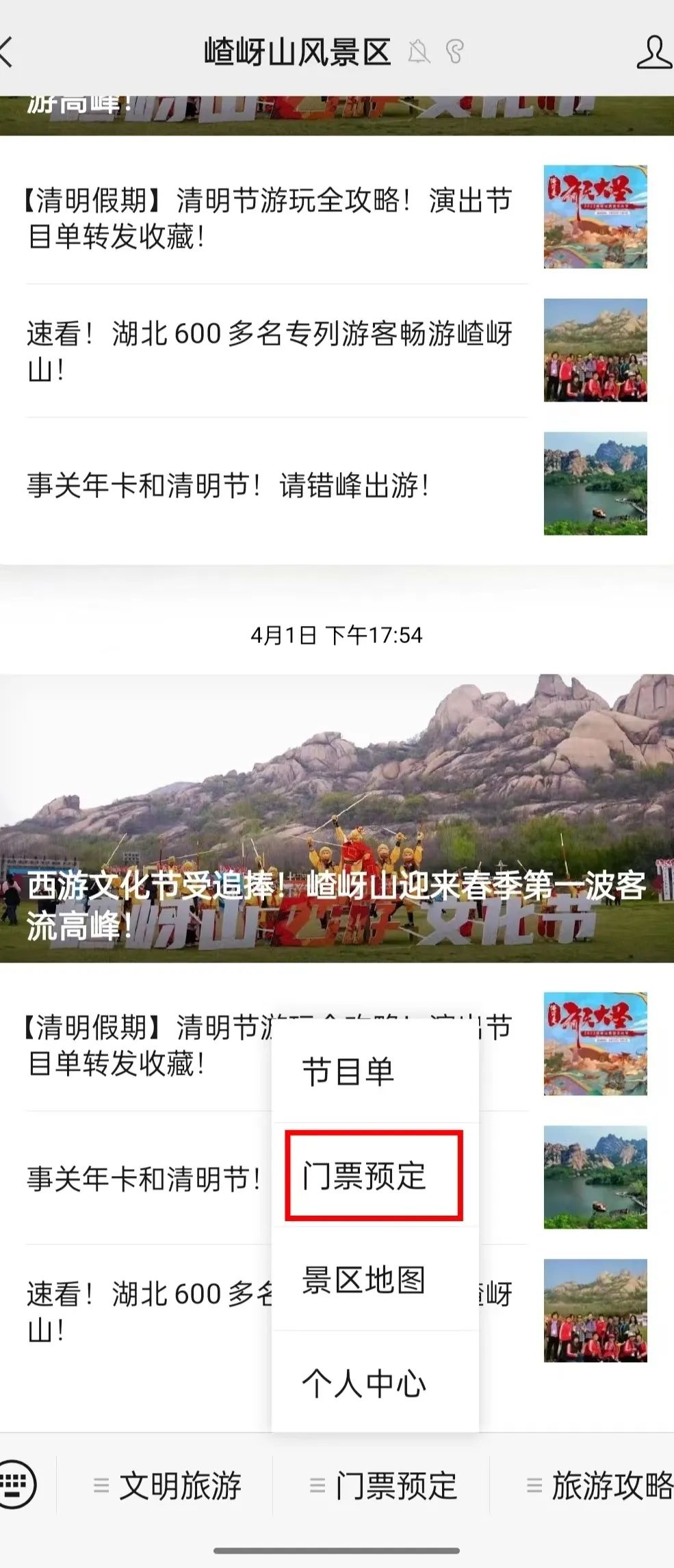Select 节目单 in the popup menu
The width and height of the screenshot is (674, 1568).
(x=348, y=1071)
